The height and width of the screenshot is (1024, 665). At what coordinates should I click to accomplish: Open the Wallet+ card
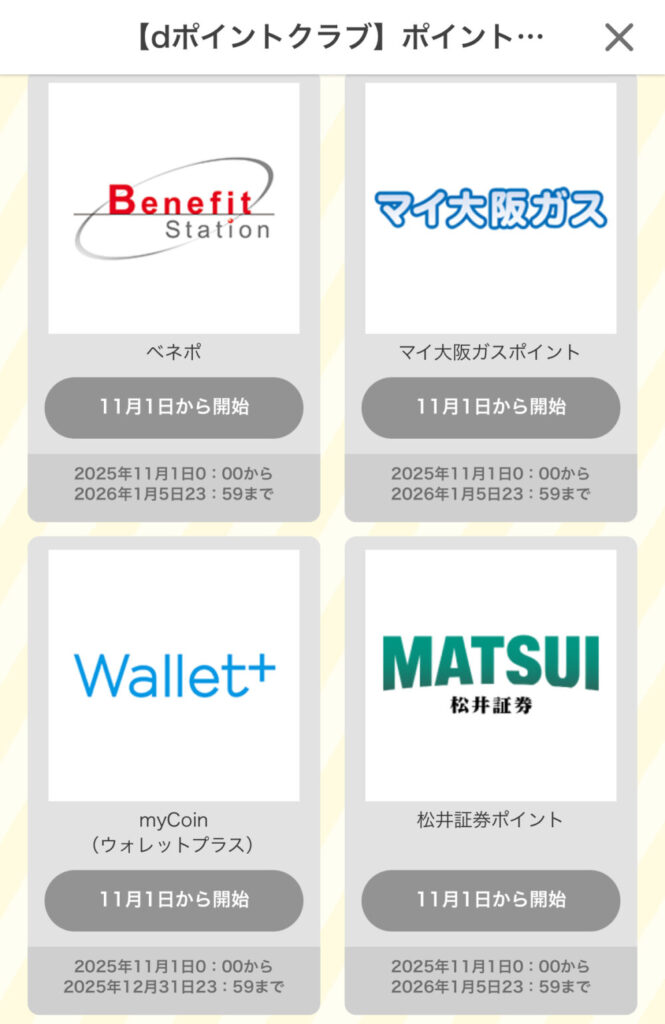pyautogui.click(x=174, y=675)
